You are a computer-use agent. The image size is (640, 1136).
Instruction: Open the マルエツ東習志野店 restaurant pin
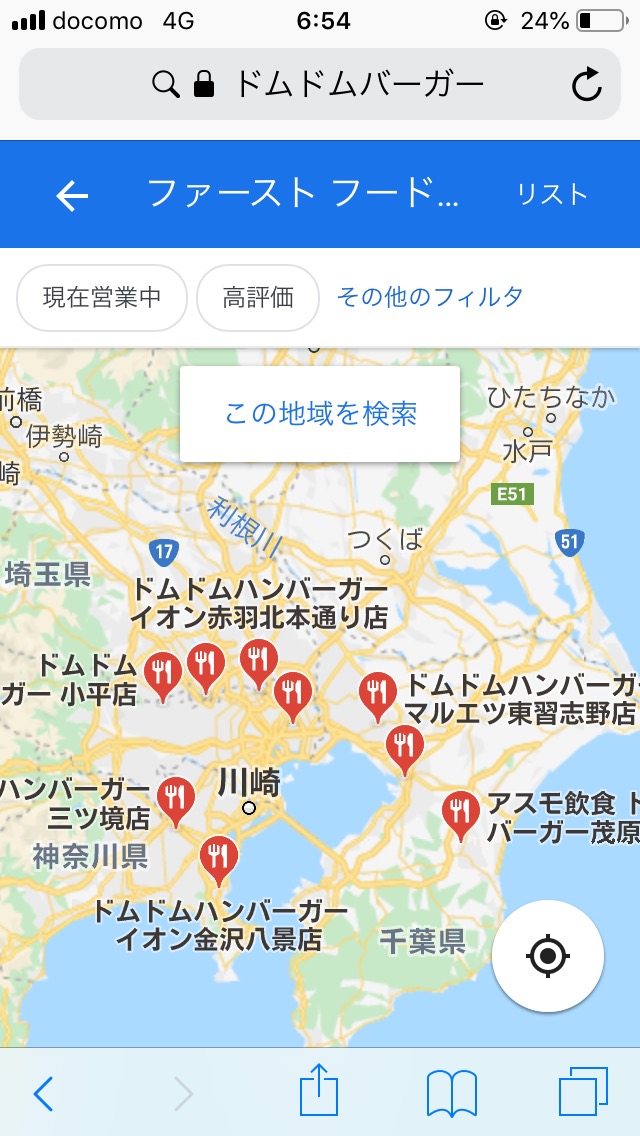377,695
